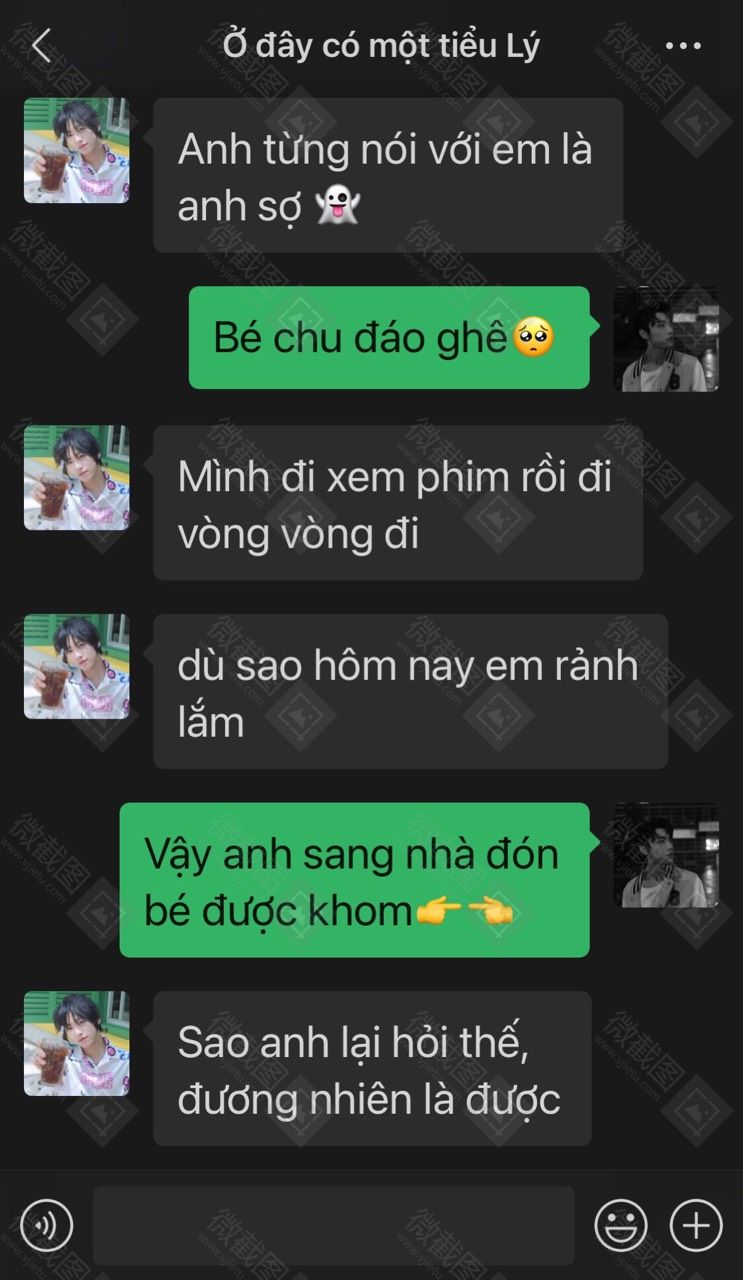The image size is (743, 1280).
Task: Go back from the chat
Action: tap(41, 46)
